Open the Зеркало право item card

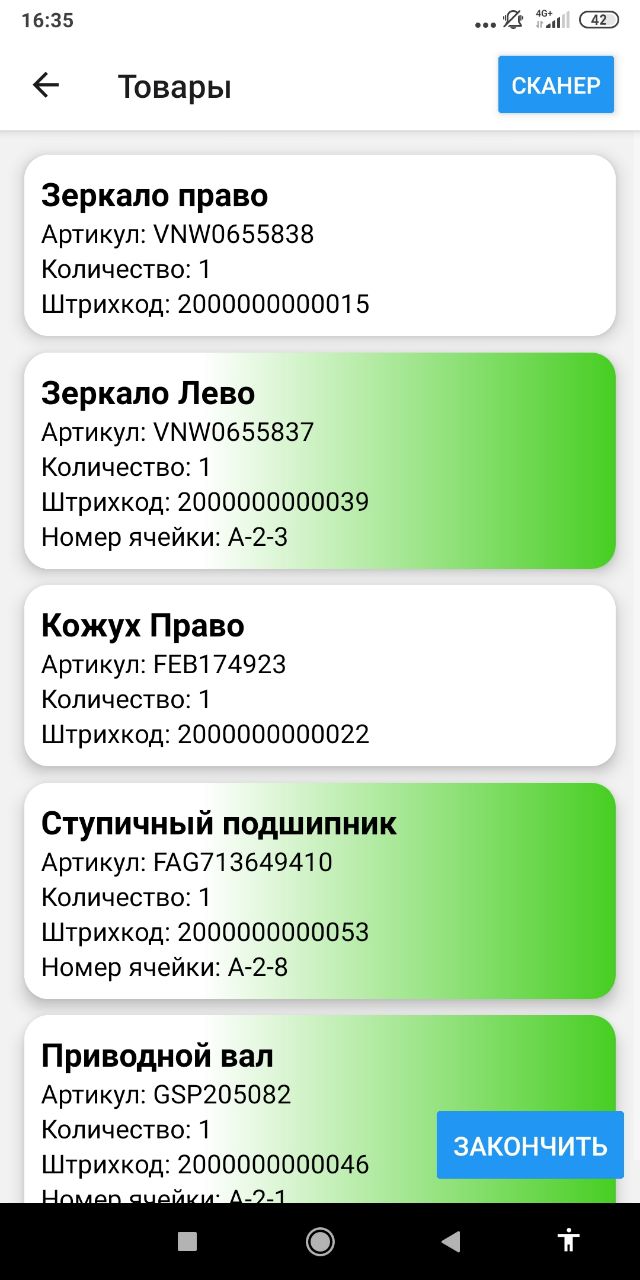point(319,246)
